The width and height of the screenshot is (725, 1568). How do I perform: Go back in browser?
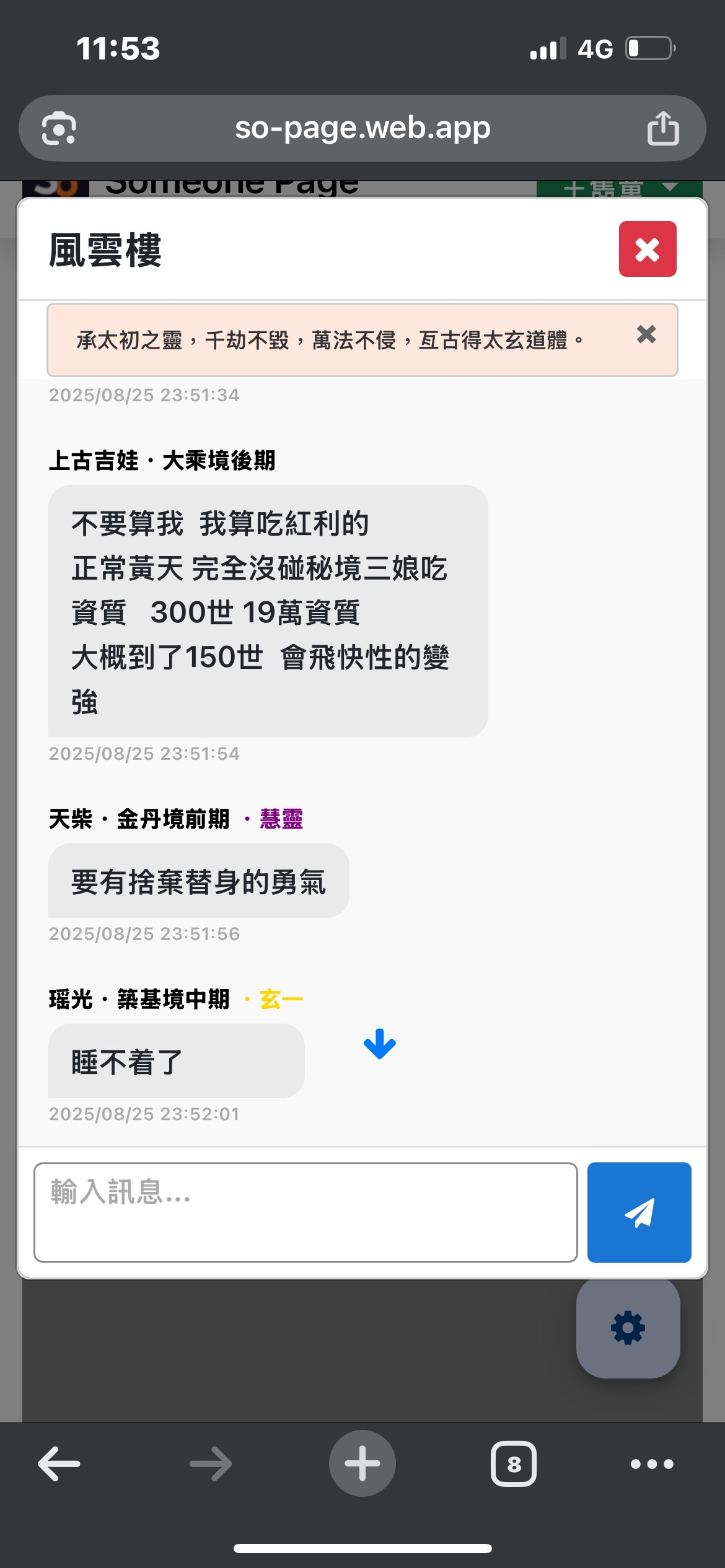pos(59,1464)
